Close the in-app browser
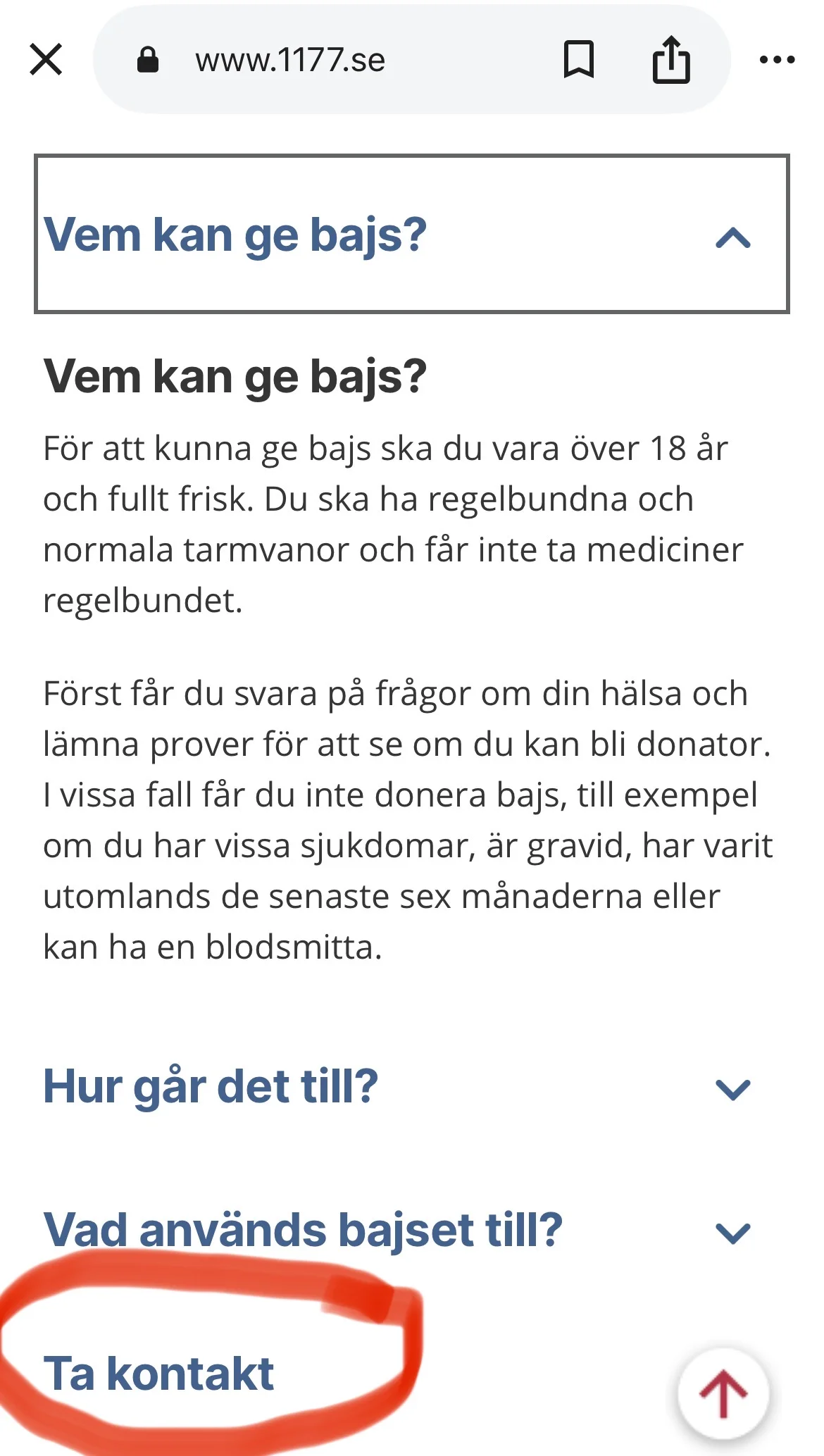 click(x=46, y=59)
